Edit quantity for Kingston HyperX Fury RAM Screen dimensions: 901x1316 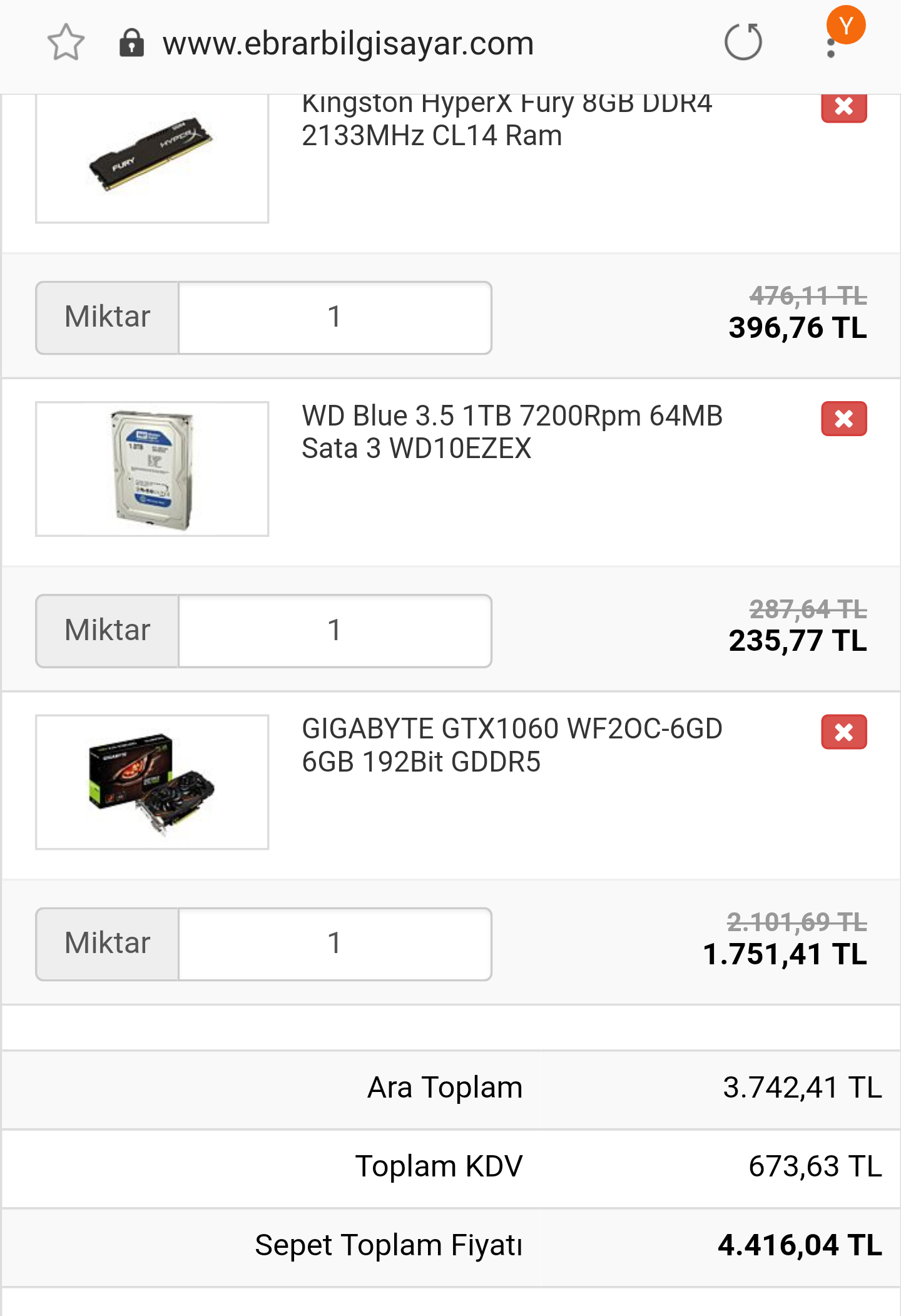[335, 318]
